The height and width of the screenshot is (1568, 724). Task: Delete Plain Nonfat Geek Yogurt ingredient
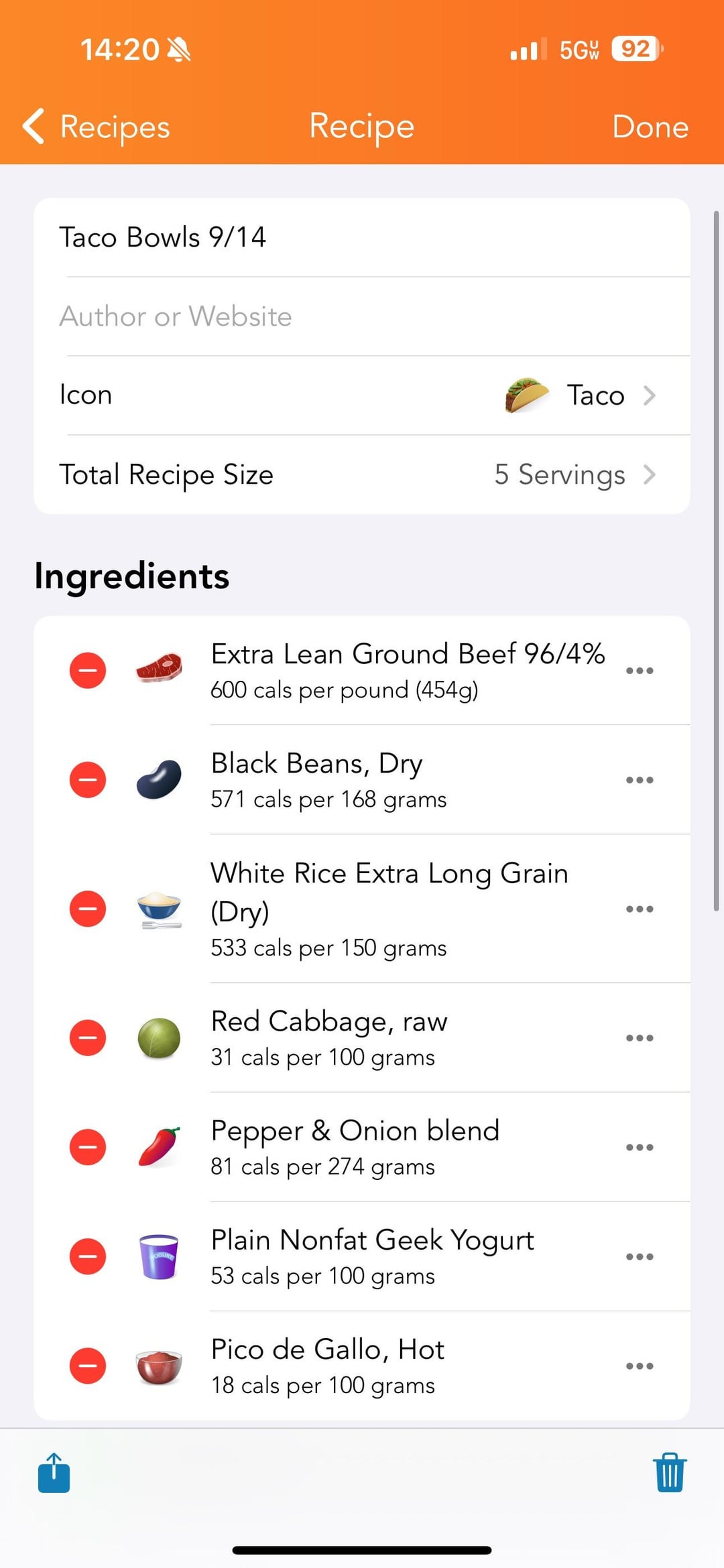88,1256
